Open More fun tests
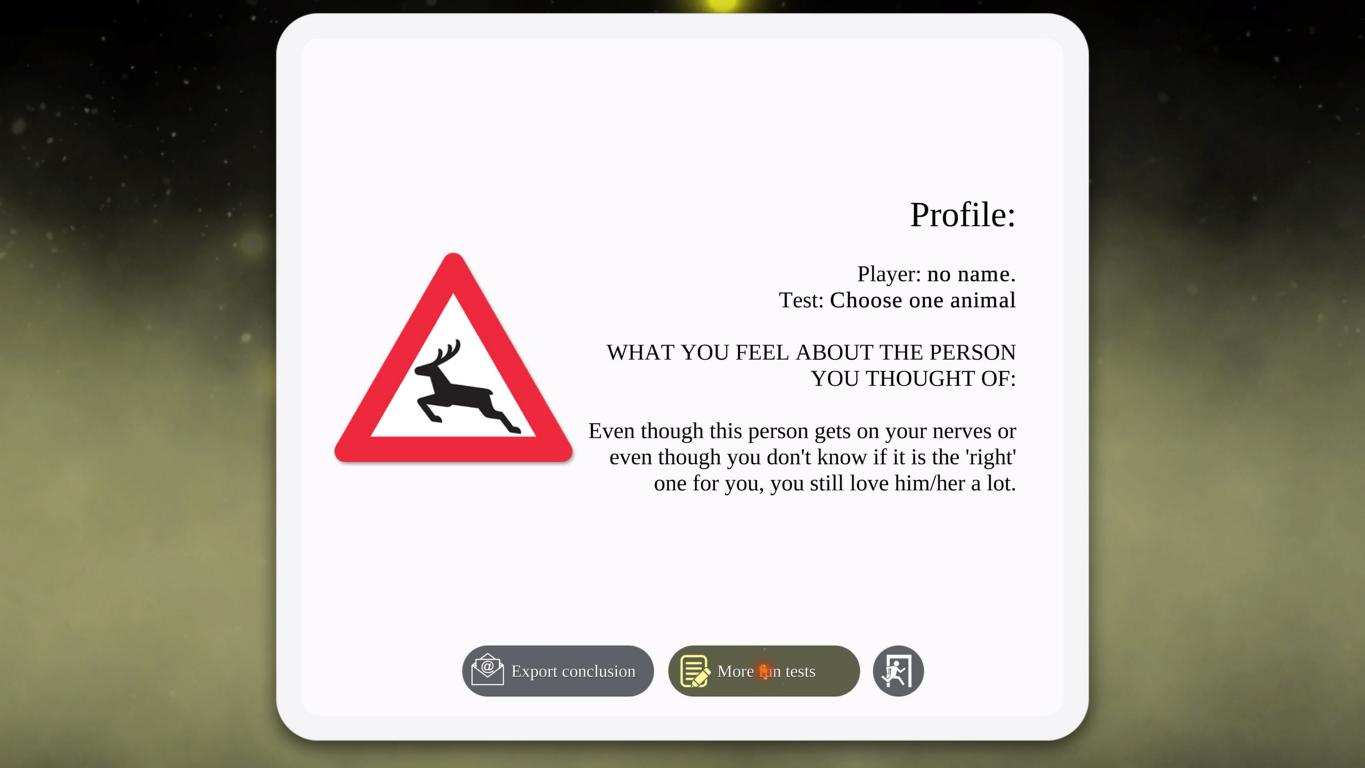 point(764,671)
